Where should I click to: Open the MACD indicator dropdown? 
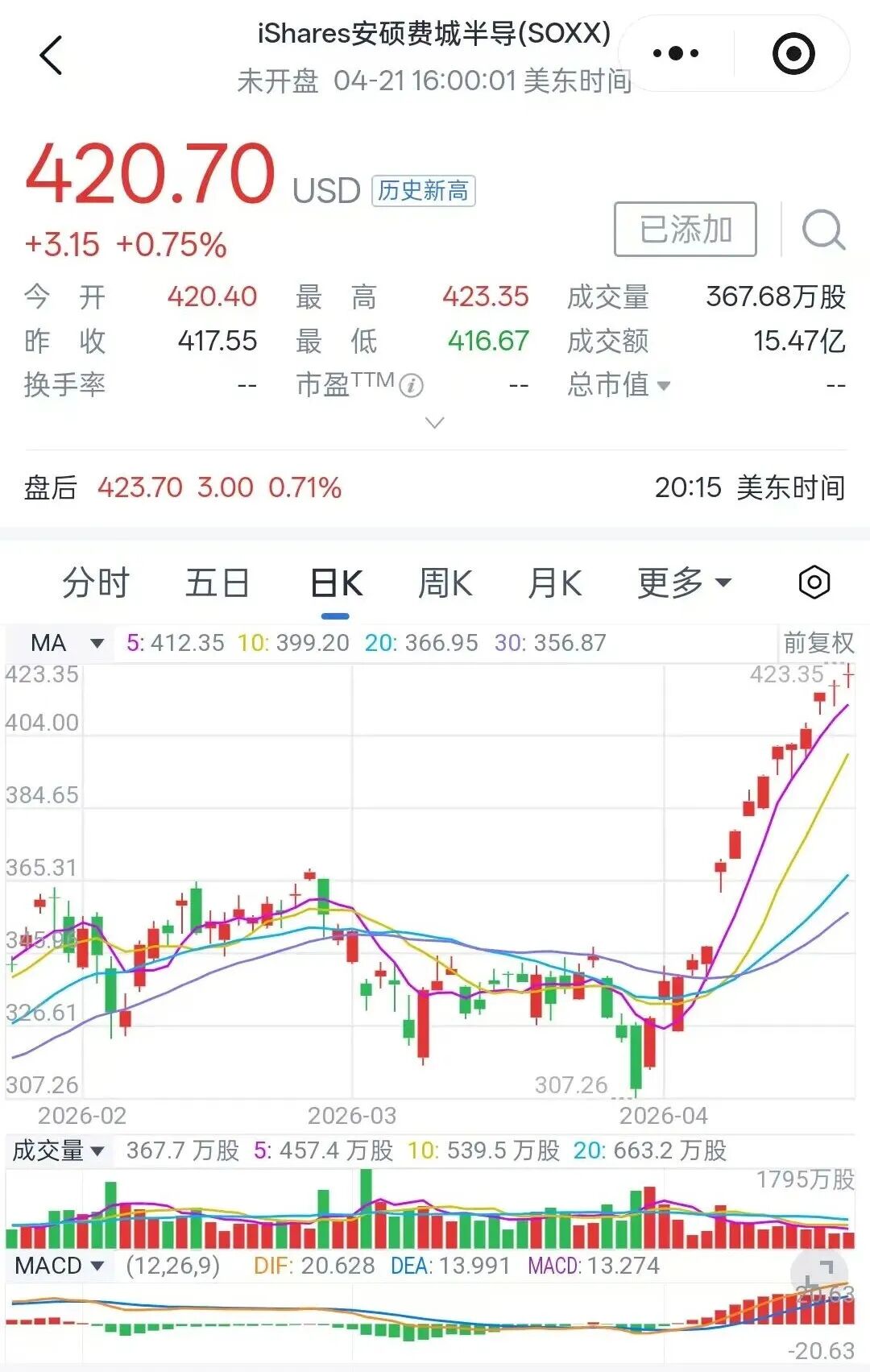point(60,1266)
